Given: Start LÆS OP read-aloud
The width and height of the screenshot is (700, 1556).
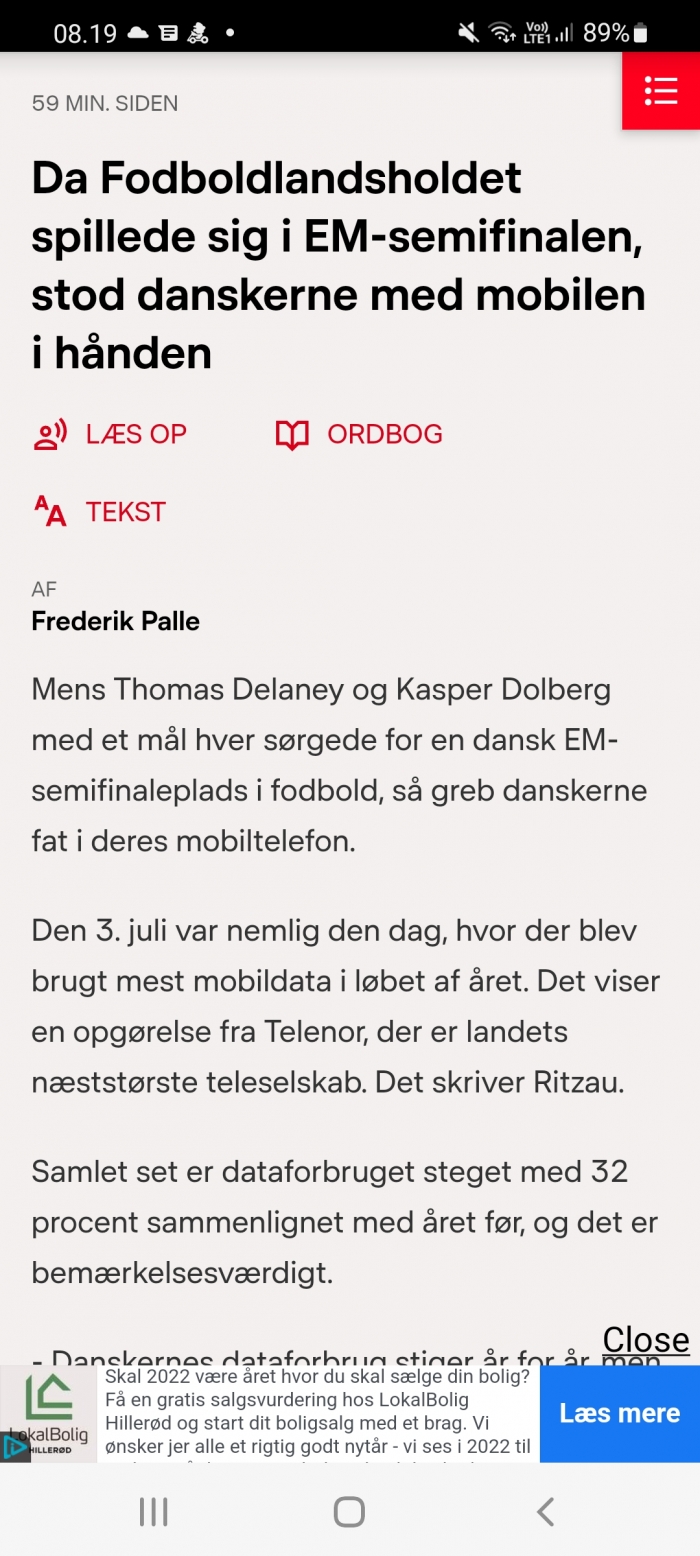Looking at the screenshot, I should click(x=110, y=434).
